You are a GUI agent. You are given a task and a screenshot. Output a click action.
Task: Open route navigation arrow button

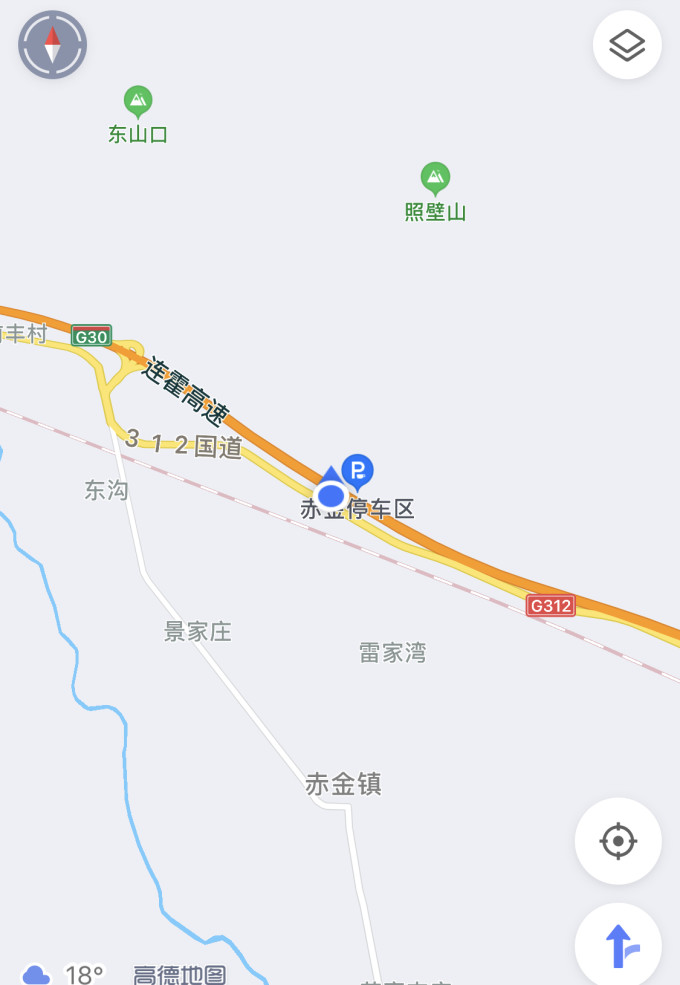coord(620,945)
